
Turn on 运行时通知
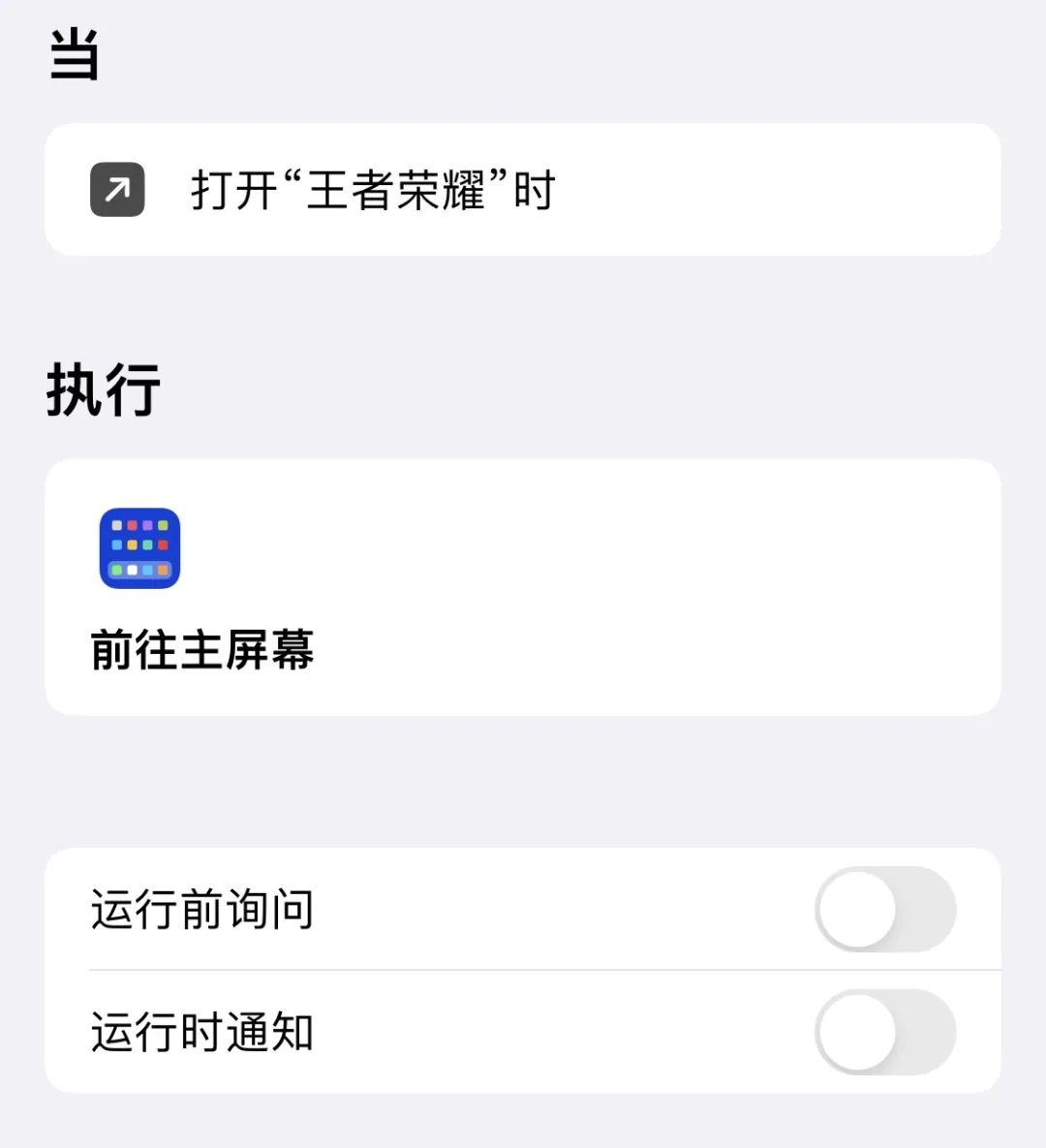pos(884,1032)
